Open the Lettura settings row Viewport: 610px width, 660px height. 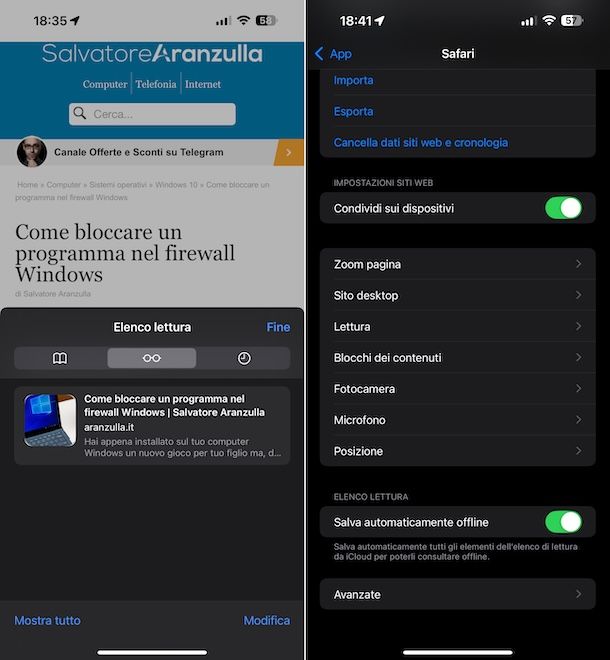[457, 326]
